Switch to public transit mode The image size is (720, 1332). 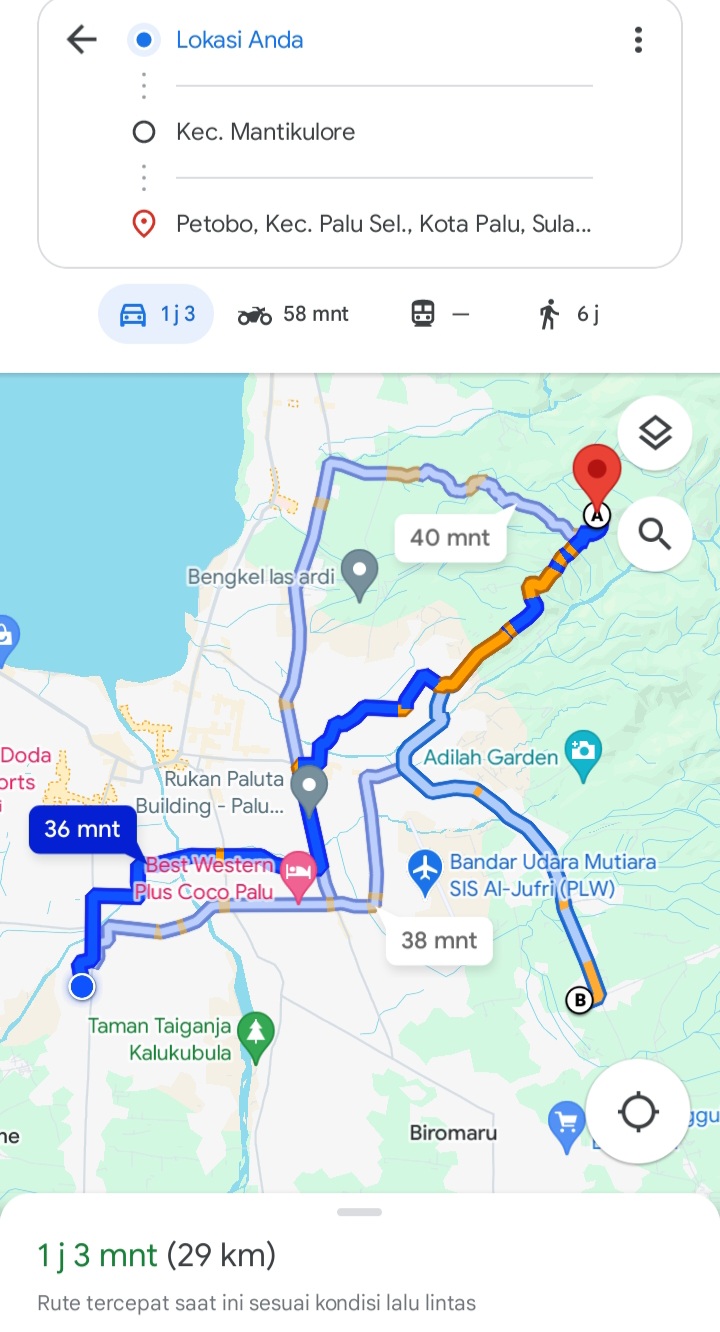click(x=439, y=314)
